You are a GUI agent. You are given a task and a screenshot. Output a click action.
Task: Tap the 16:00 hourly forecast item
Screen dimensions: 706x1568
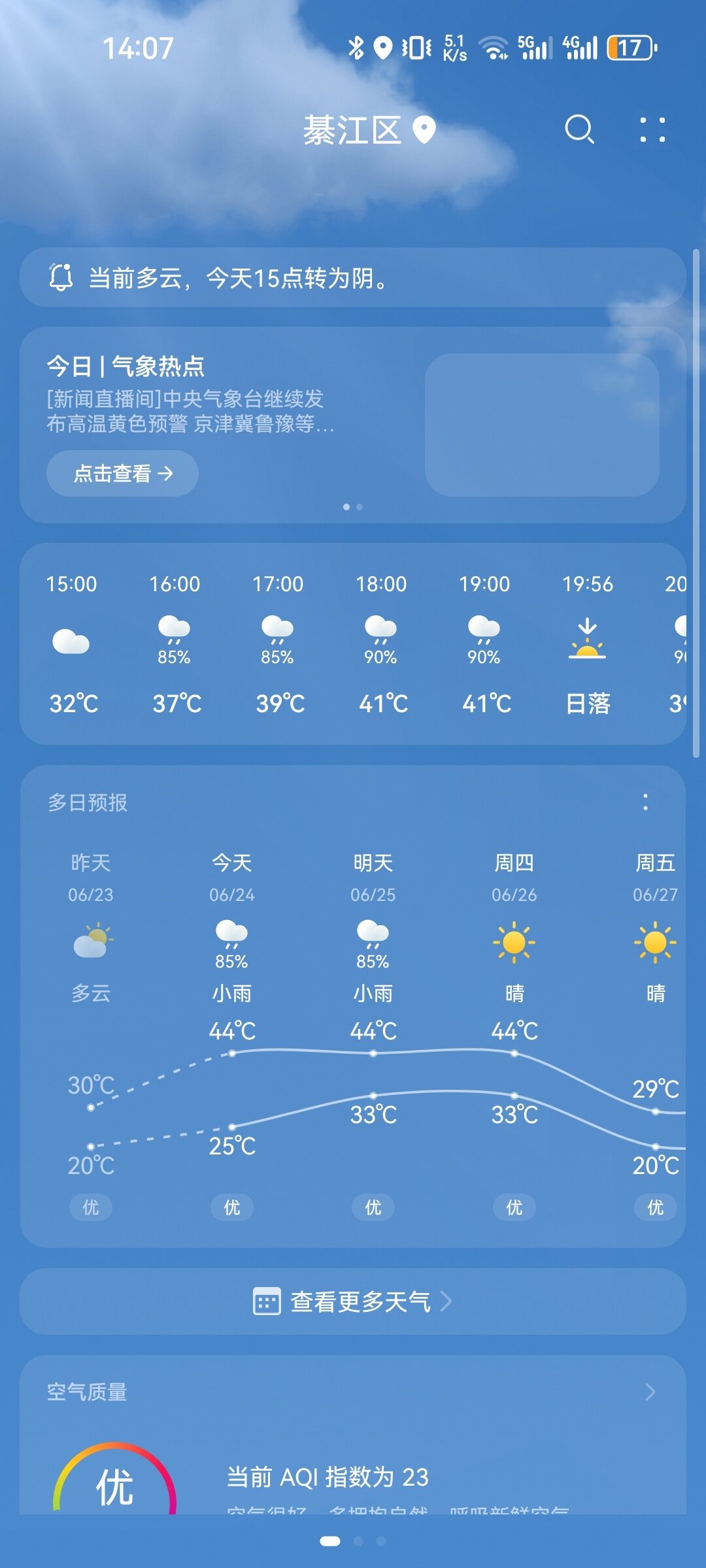coord(175,644)
